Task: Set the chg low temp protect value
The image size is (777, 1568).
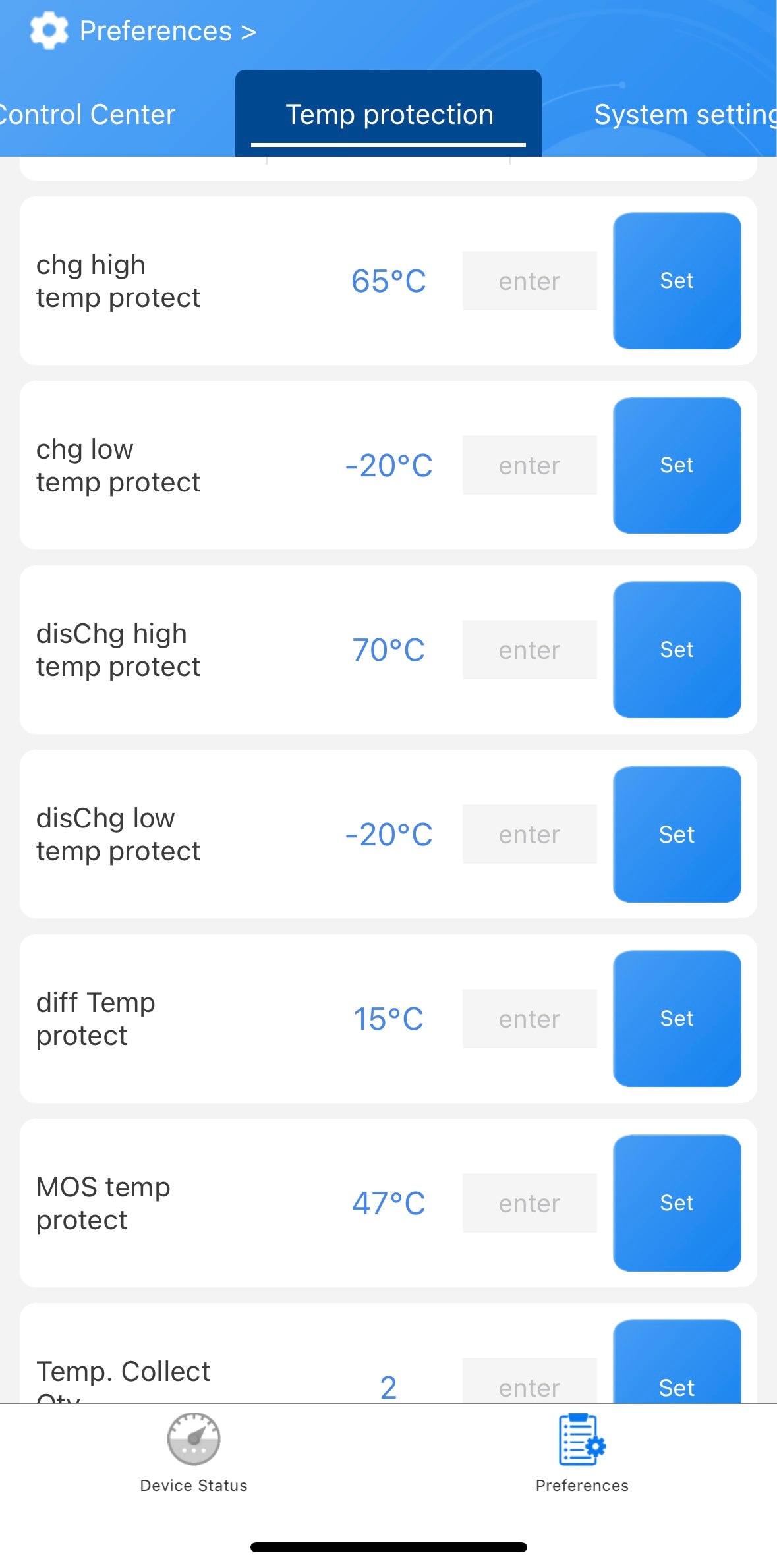Action: (x=677, y=464)
